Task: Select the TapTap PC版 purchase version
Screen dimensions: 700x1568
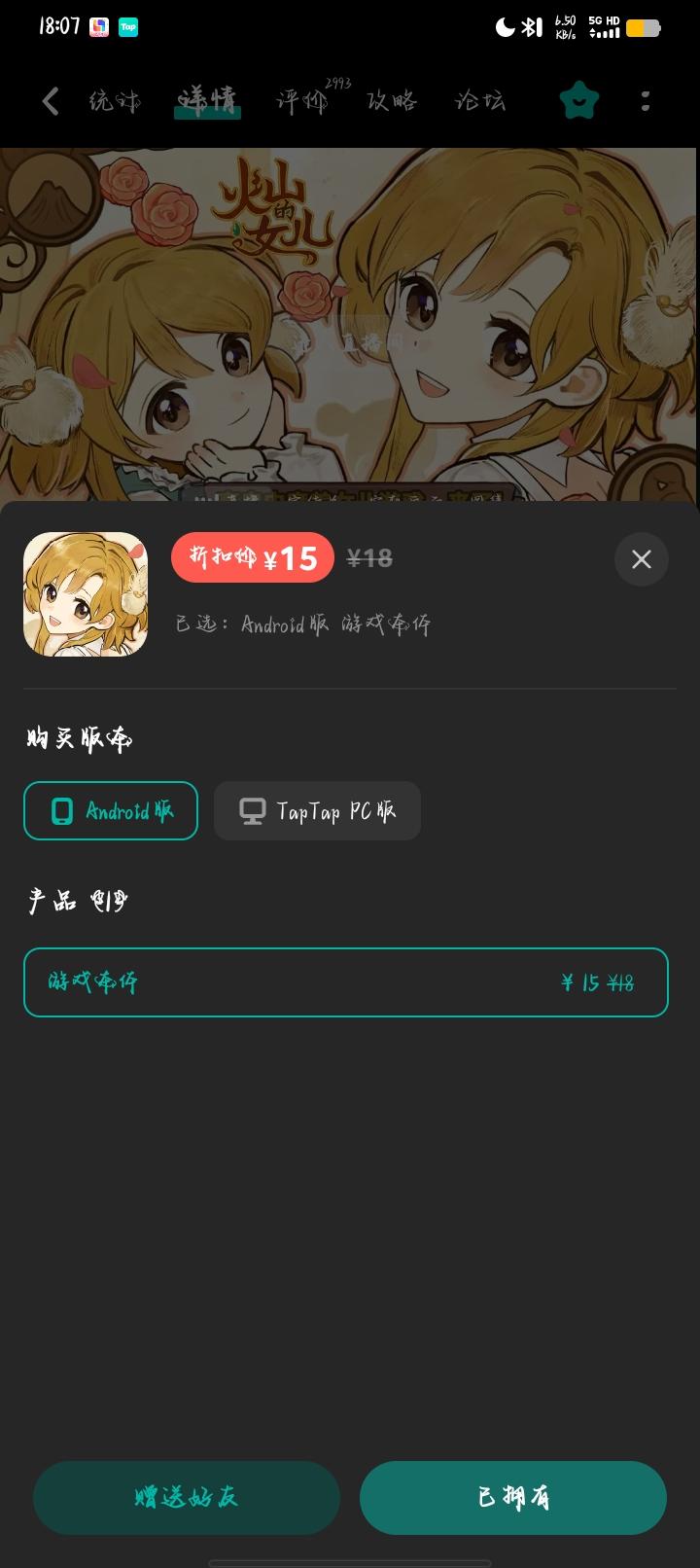Action: coord(317,810)
